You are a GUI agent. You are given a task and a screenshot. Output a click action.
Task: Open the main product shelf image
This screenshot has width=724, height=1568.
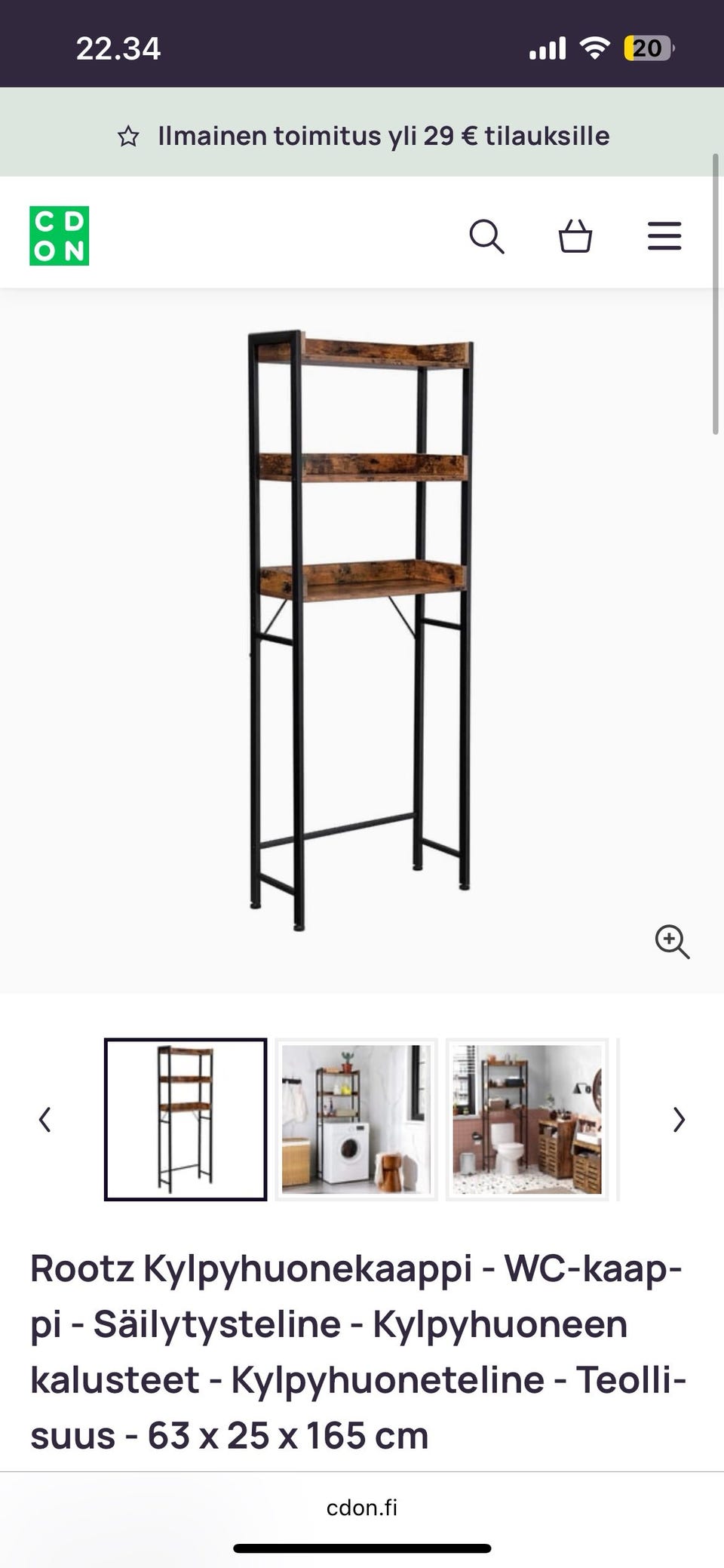360,630
